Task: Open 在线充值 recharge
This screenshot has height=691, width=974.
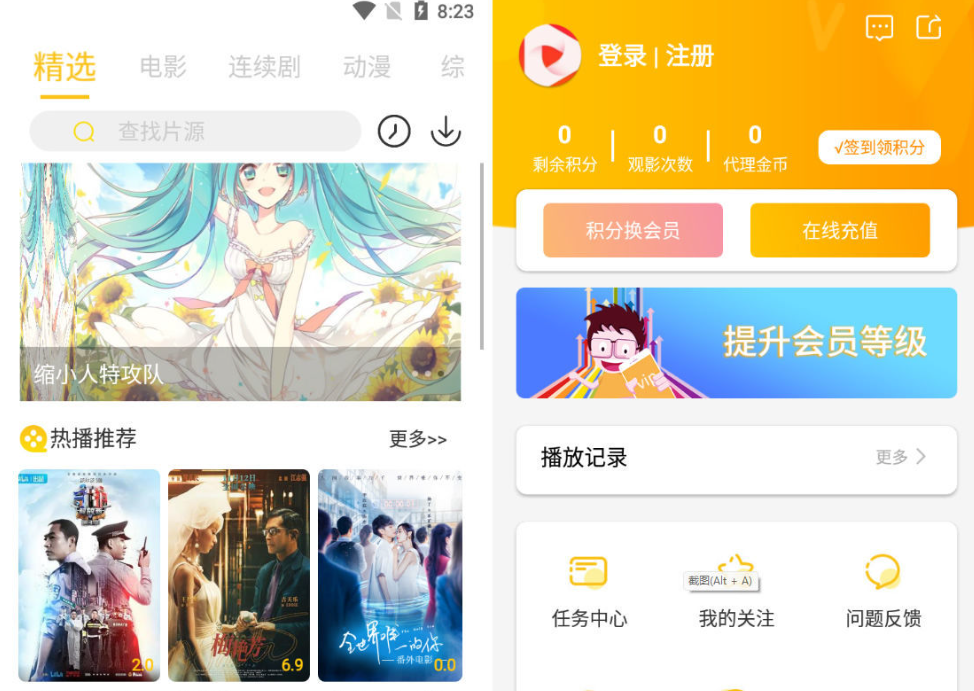Action: pyautogui.click(x=840, y=231)
